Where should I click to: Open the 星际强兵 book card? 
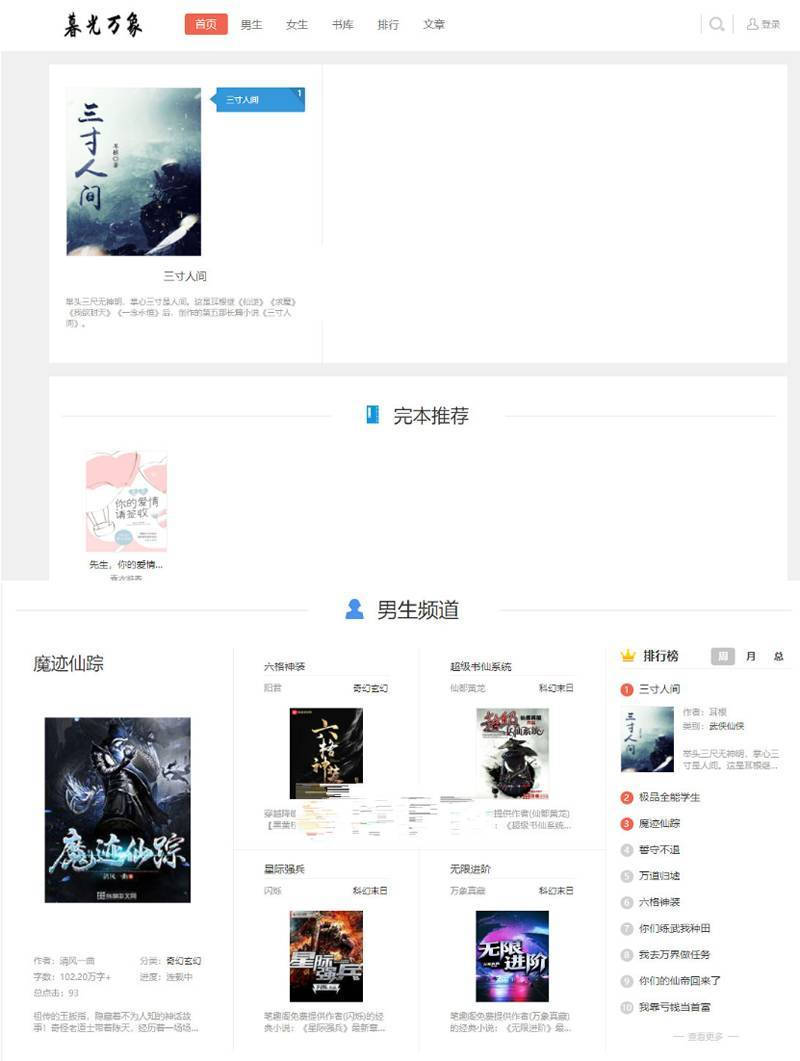coord(326,956)
